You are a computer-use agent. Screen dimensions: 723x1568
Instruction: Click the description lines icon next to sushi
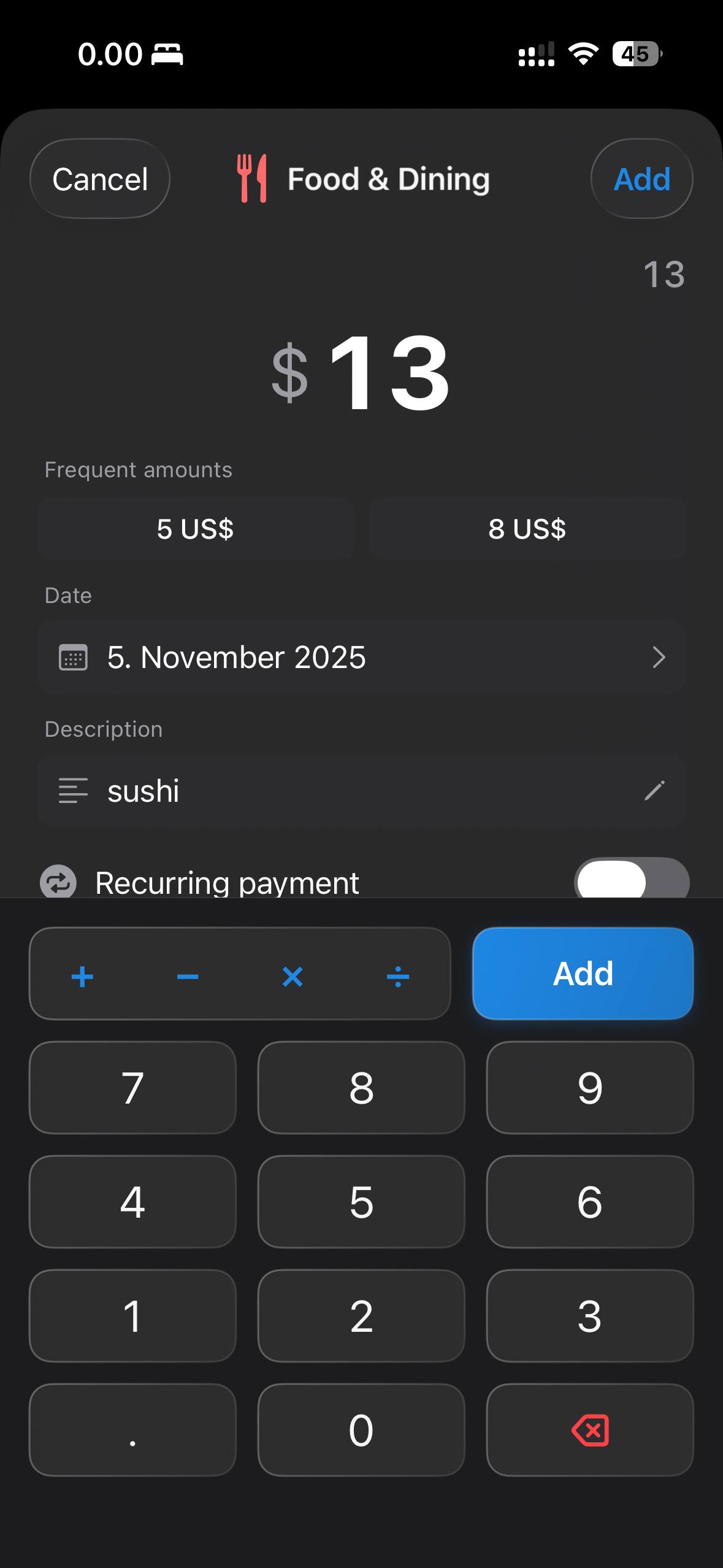tap(71, 791)
